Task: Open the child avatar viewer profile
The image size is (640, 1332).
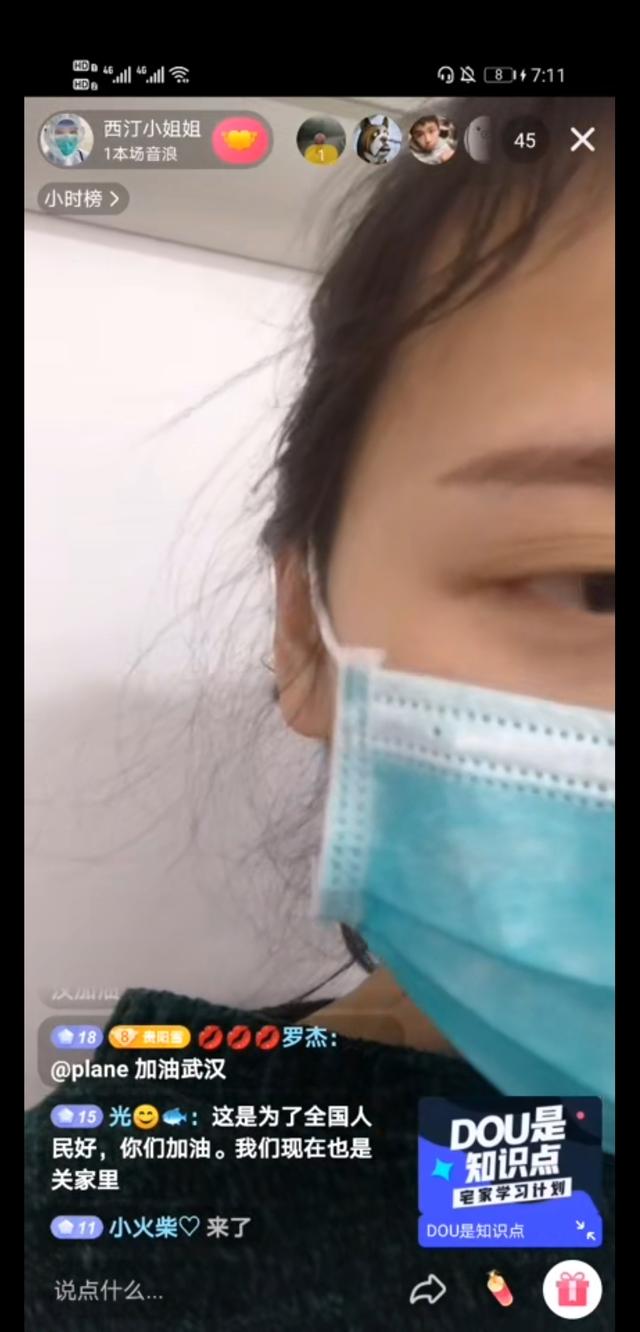Action: pyautogui.click(x=432, y=141)
